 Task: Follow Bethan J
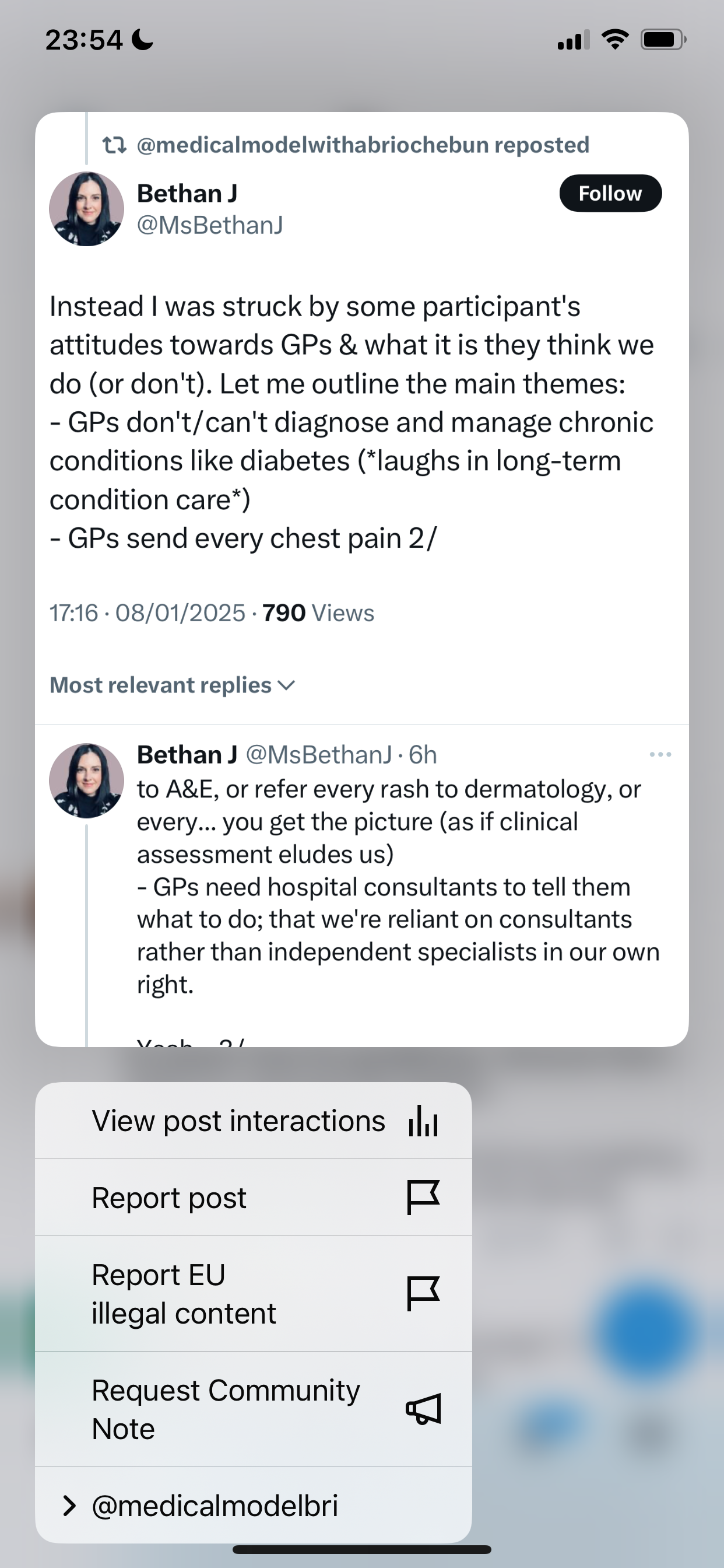pyautogui.click(x=610, y=193)
